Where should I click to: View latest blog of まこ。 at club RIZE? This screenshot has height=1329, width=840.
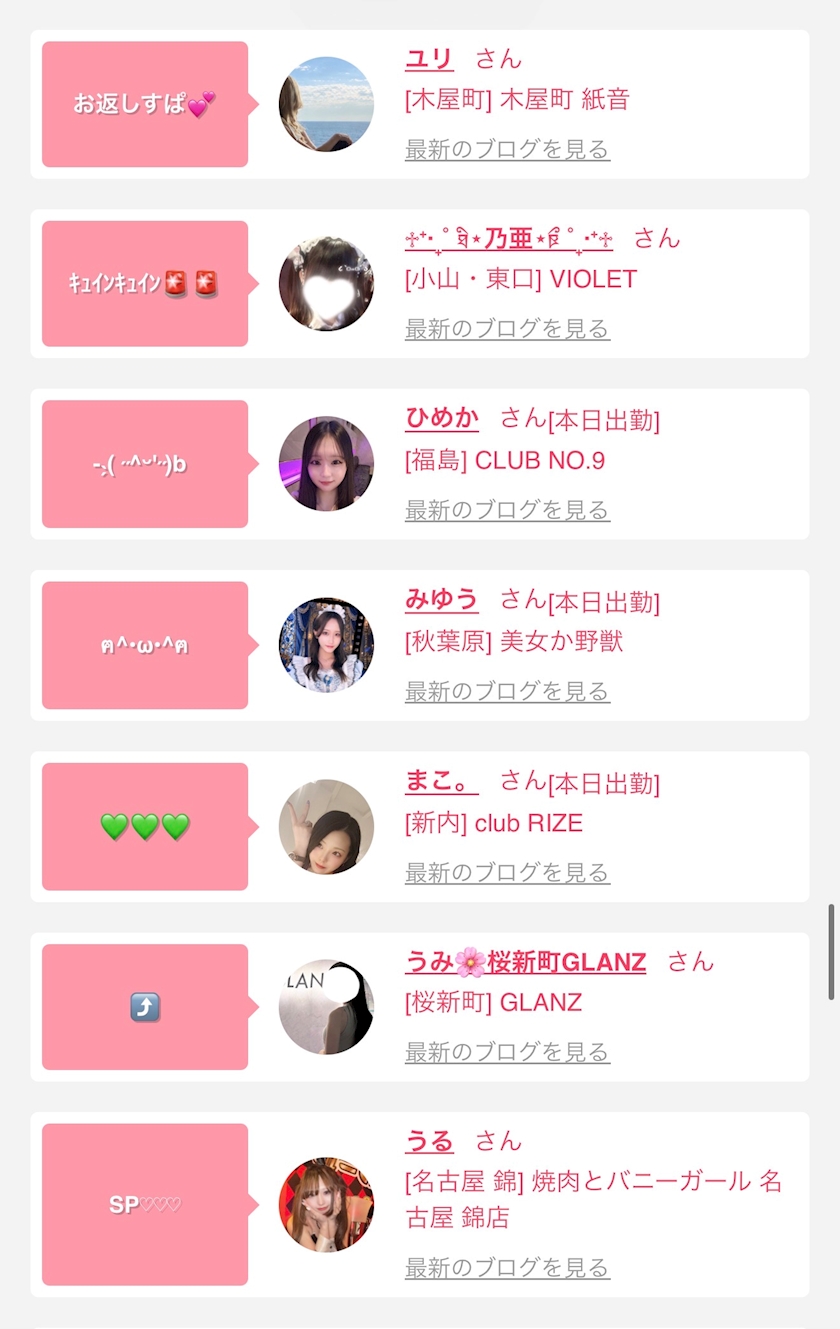coord(507,873)
